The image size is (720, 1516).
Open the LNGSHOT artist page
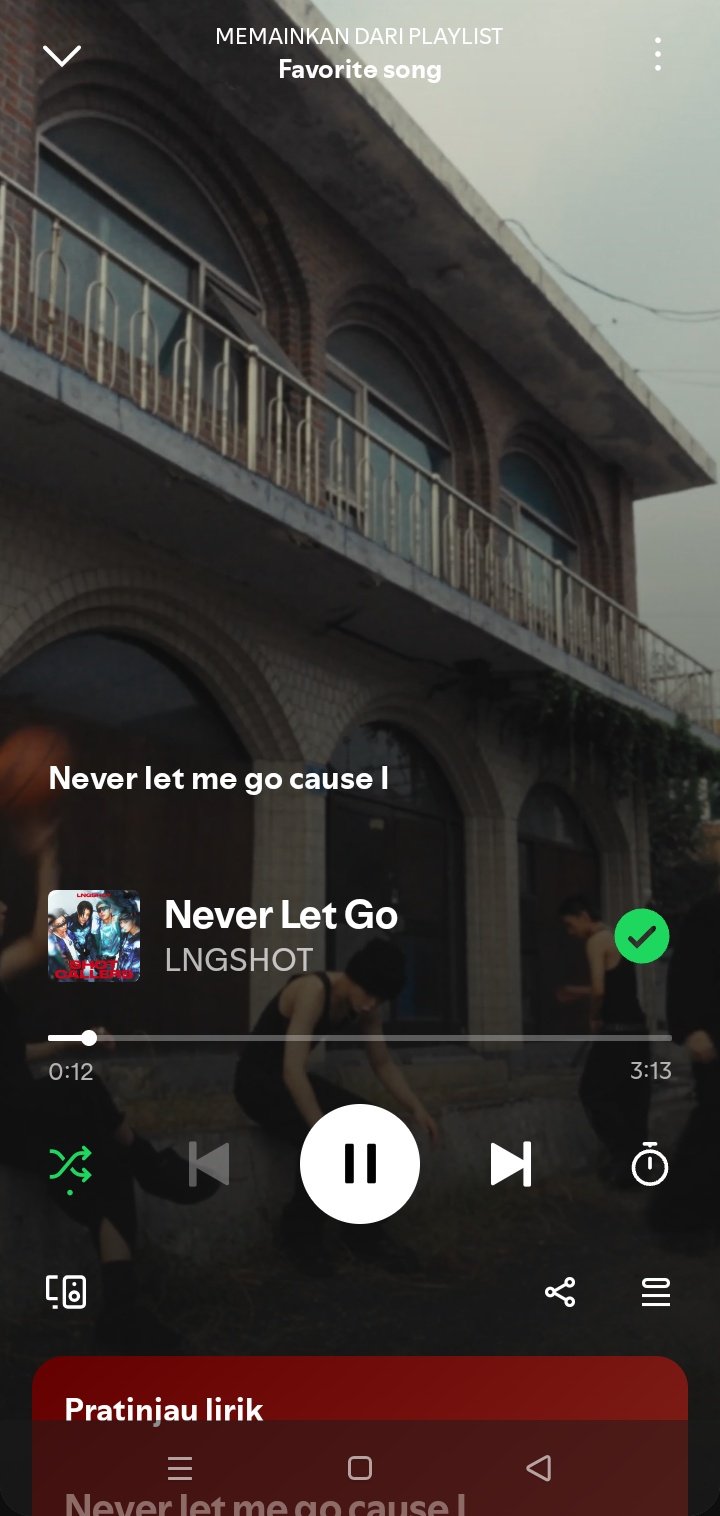coord(239,960)
